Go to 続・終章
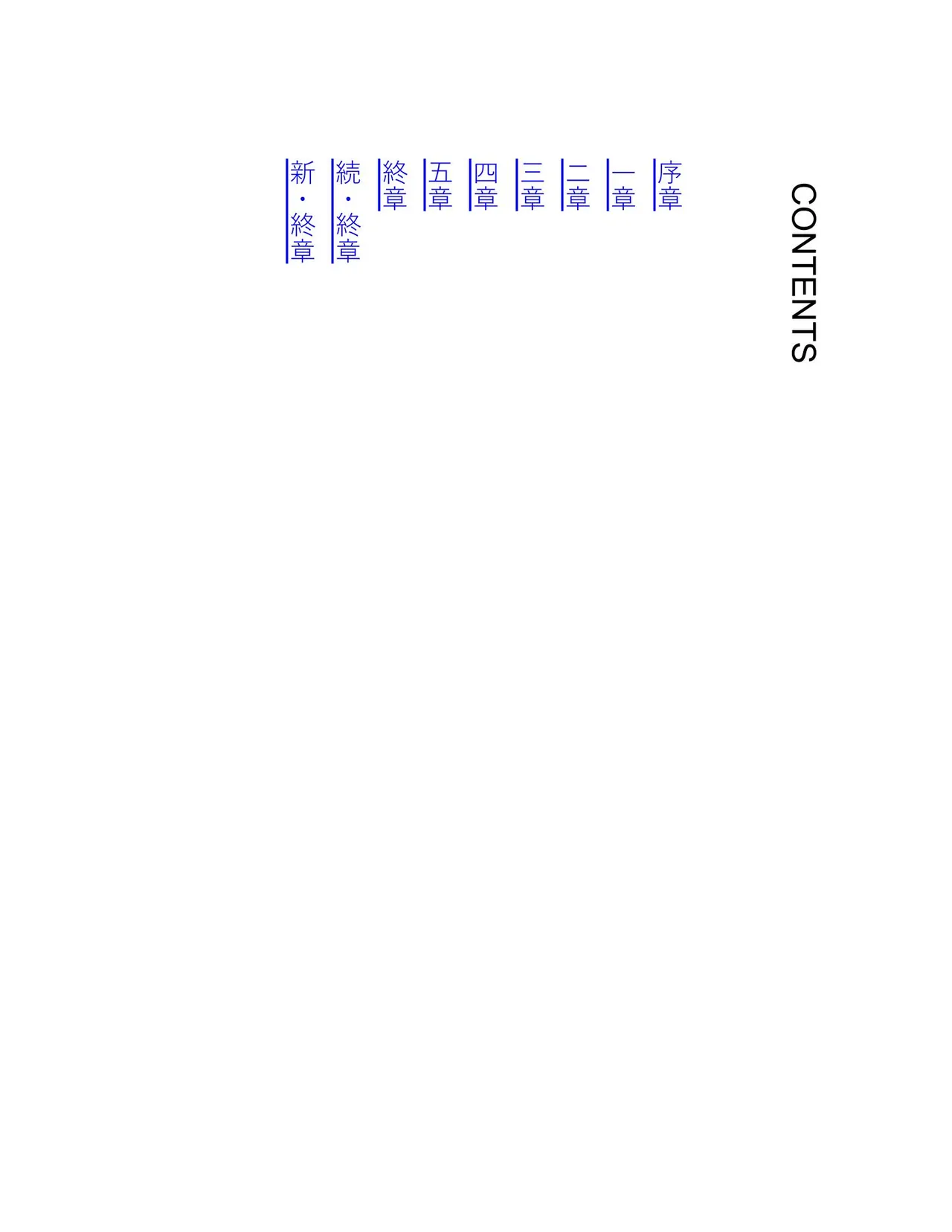The height and width of the screenshot is (1232, 952). [x=348, y=211]
